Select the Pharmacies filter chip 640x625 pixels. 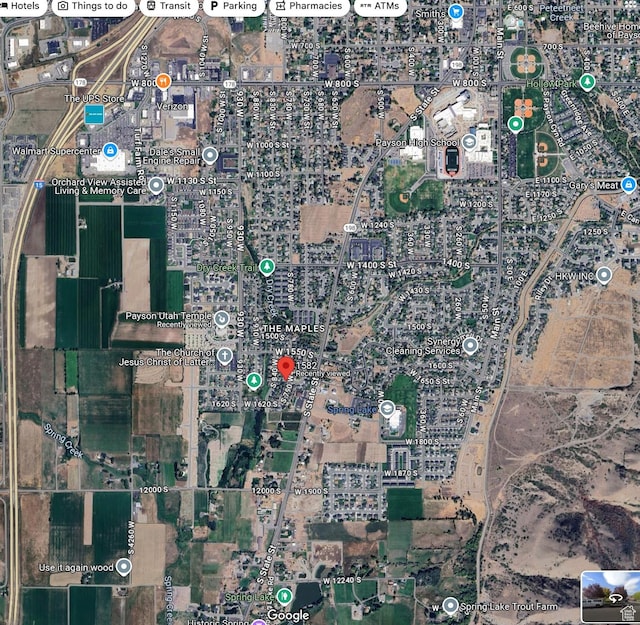[308, 6]
